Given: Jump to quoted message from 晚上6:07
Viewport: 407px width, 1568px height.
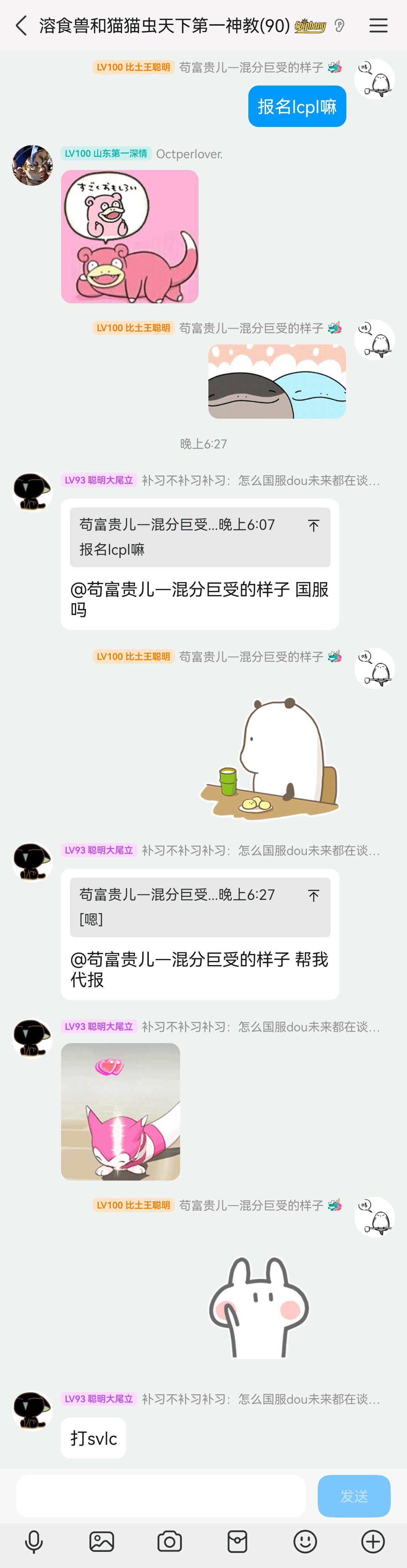Looking at the screenshot, I should click(x=313, y=525).
